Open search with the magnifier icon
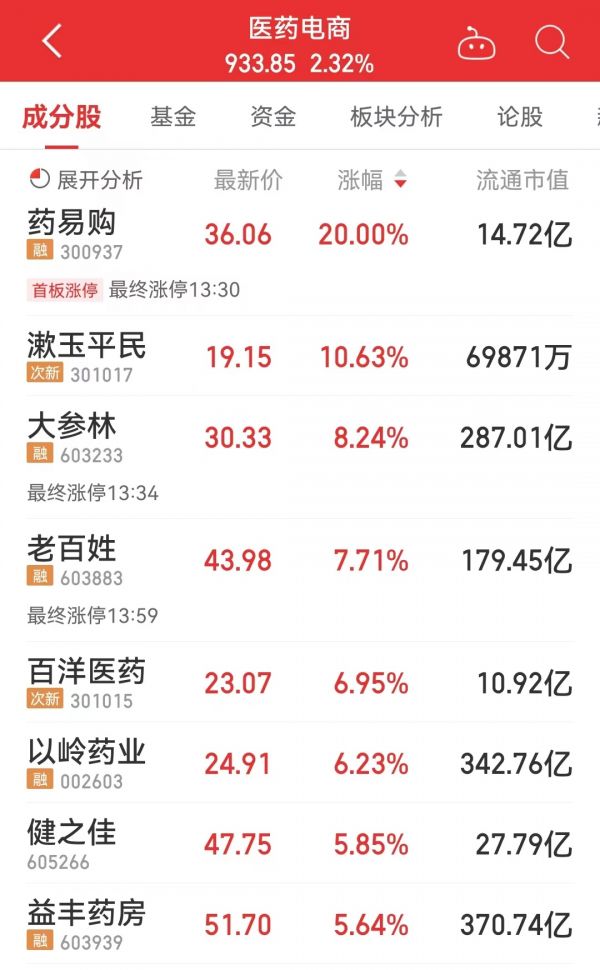This screenshot has width=600, height=970. [x=552, y=42]
